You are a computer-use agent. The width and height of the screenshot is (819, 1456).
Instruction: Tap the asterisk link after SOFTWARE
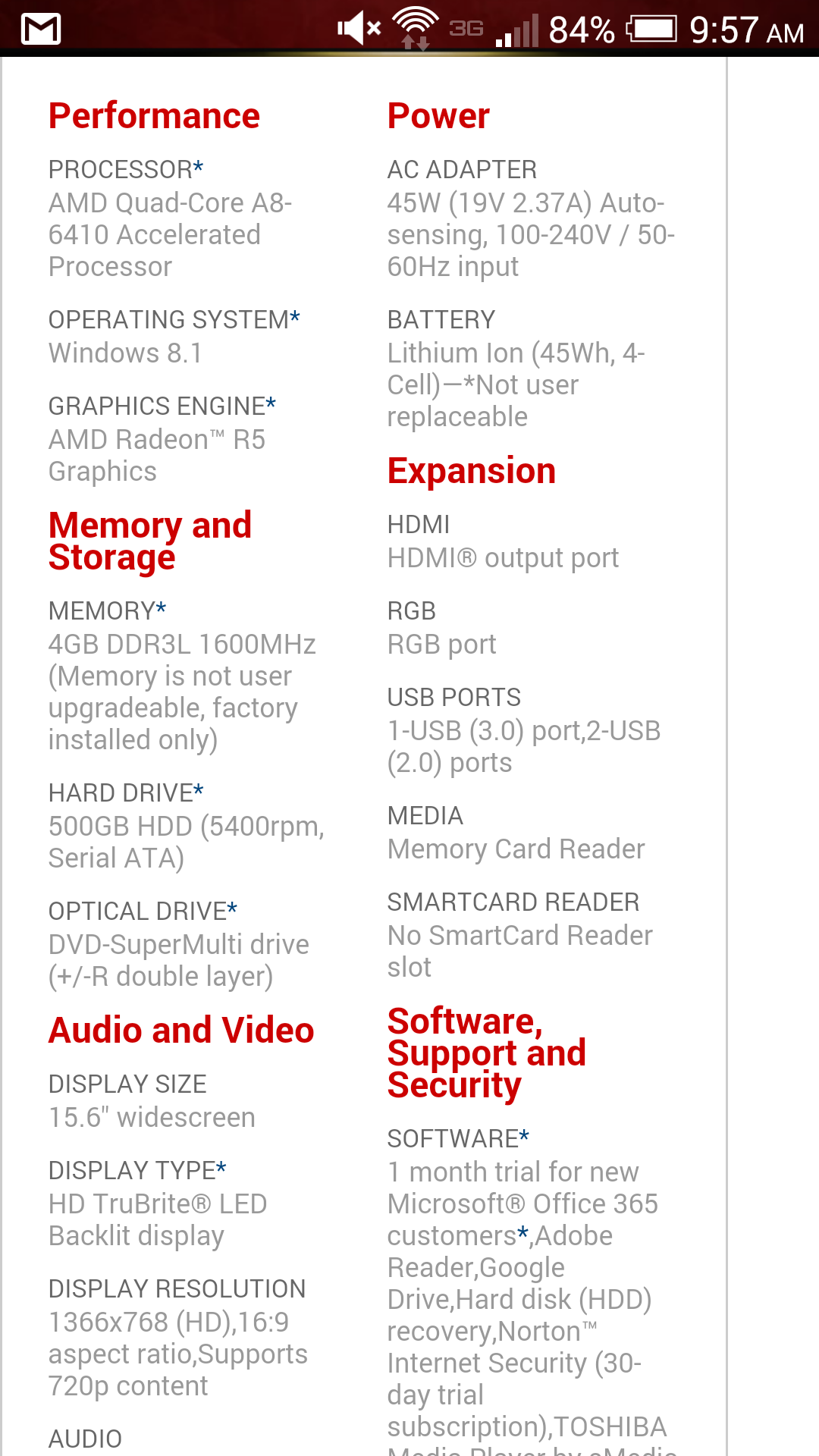524,1135
